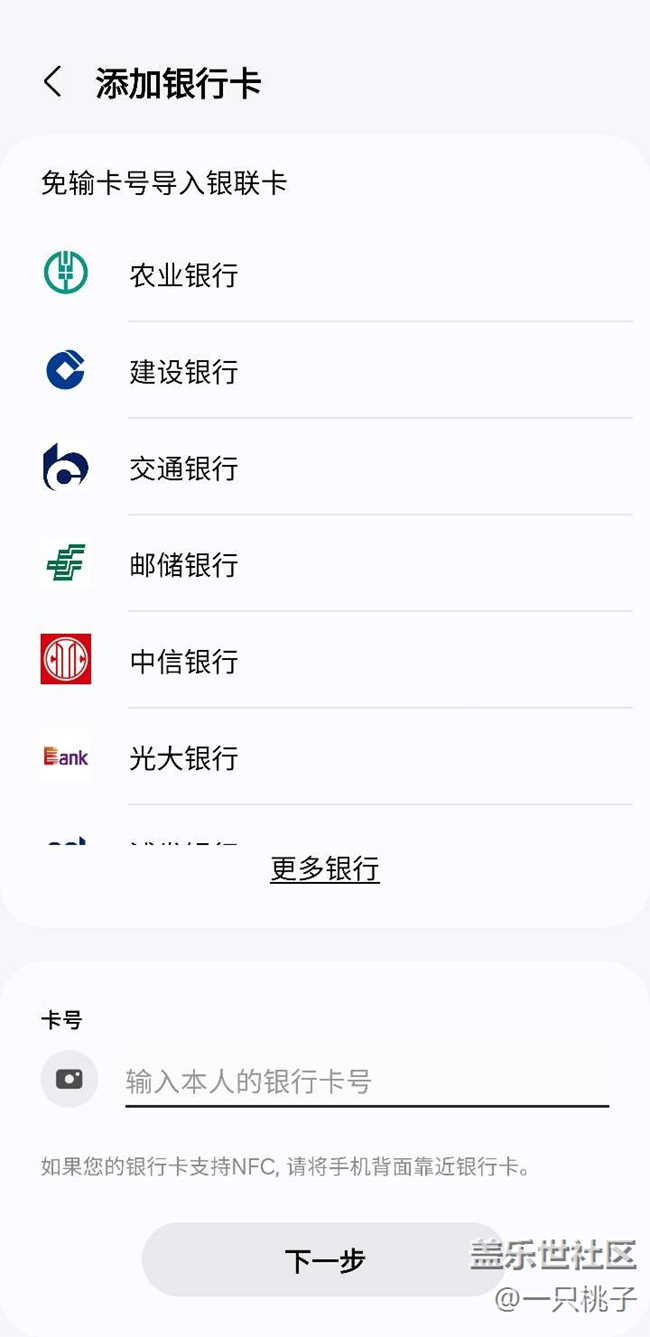The width and height of the screenshot is (650, 1337).
Task: Open the 更多银行 link
Action: click(x=325, y=869)
